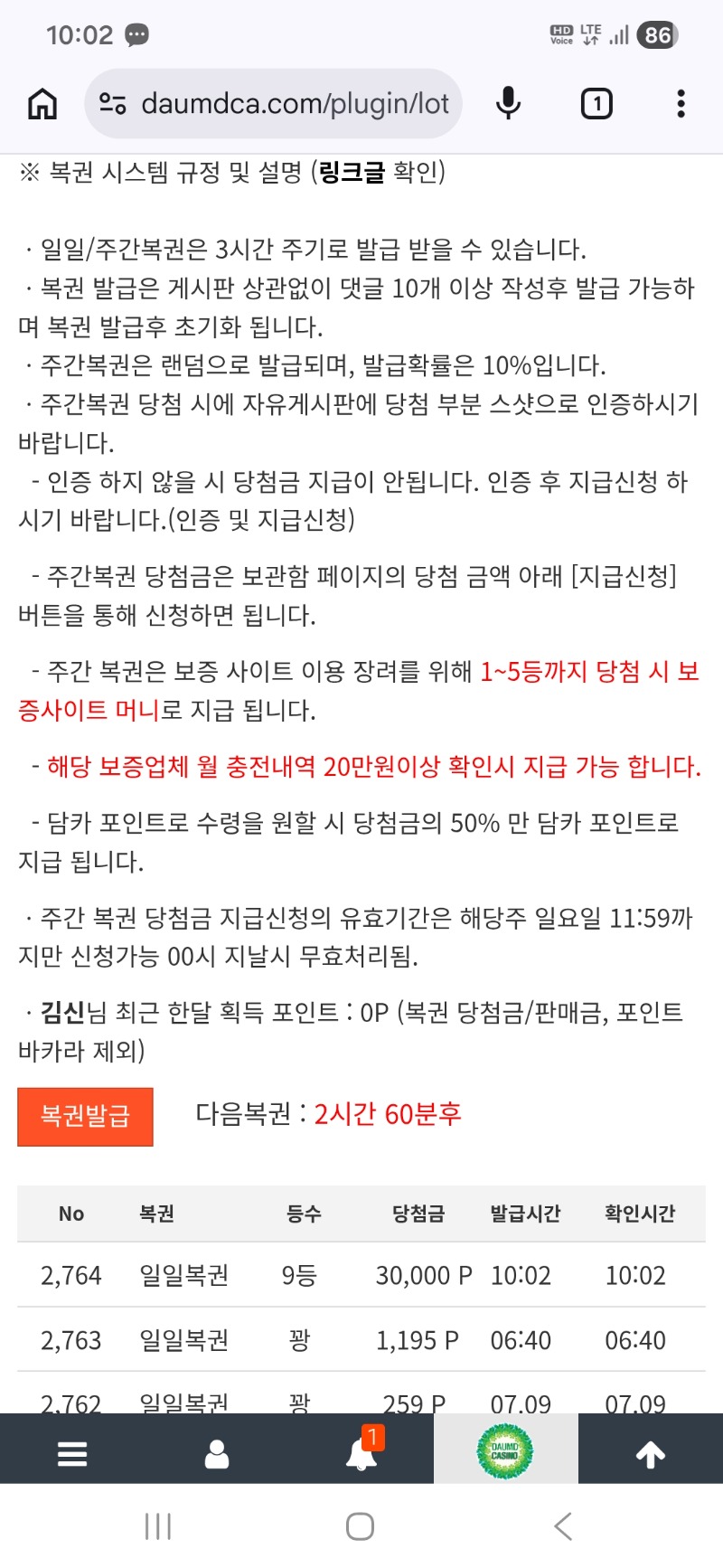
Task: Open the hamburger menu in the bottom bar
Action: [72, 1453]
